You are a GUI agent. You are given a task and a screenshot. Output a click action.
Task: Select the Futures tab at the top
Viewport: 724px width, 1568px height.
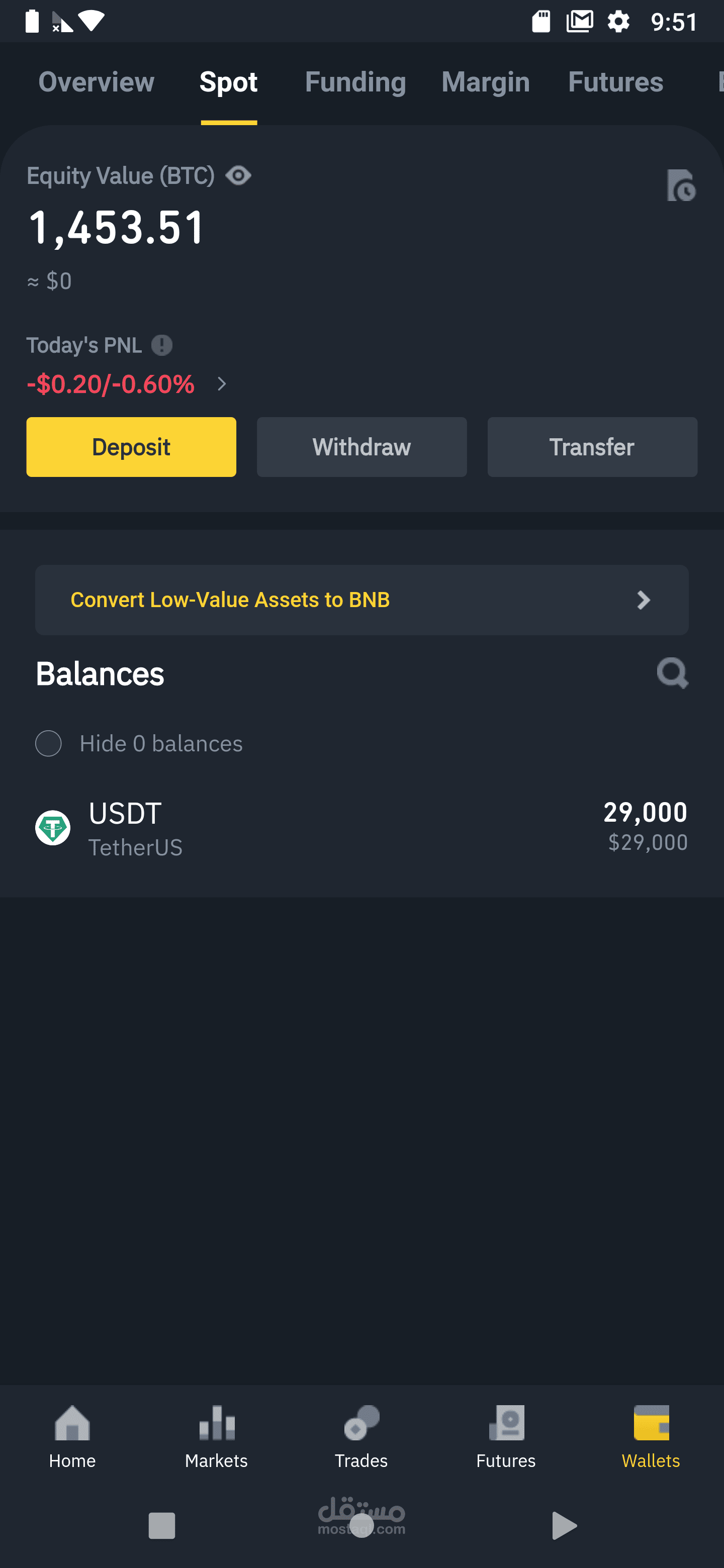click(x=615, y=82)
